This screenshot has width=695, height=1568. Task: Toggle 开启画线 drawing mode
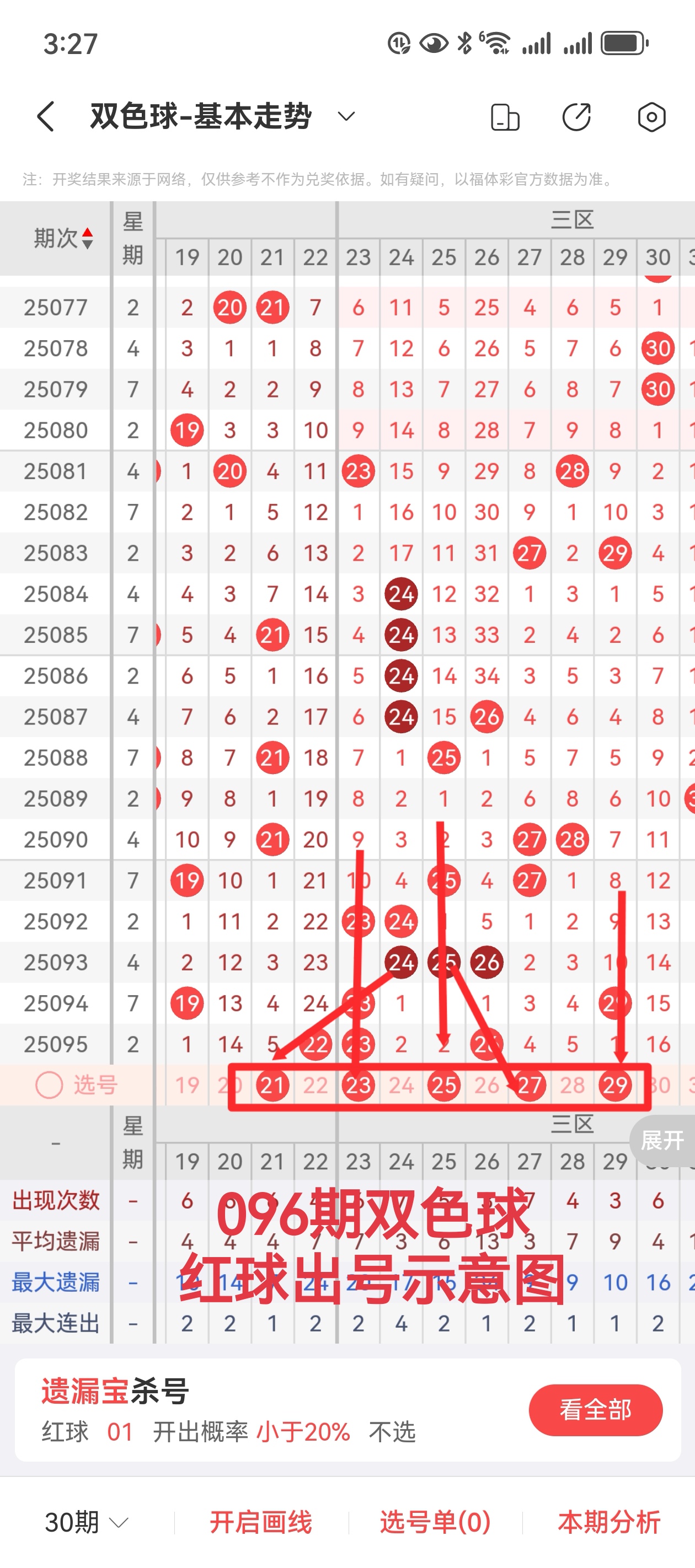[262, 1522]
